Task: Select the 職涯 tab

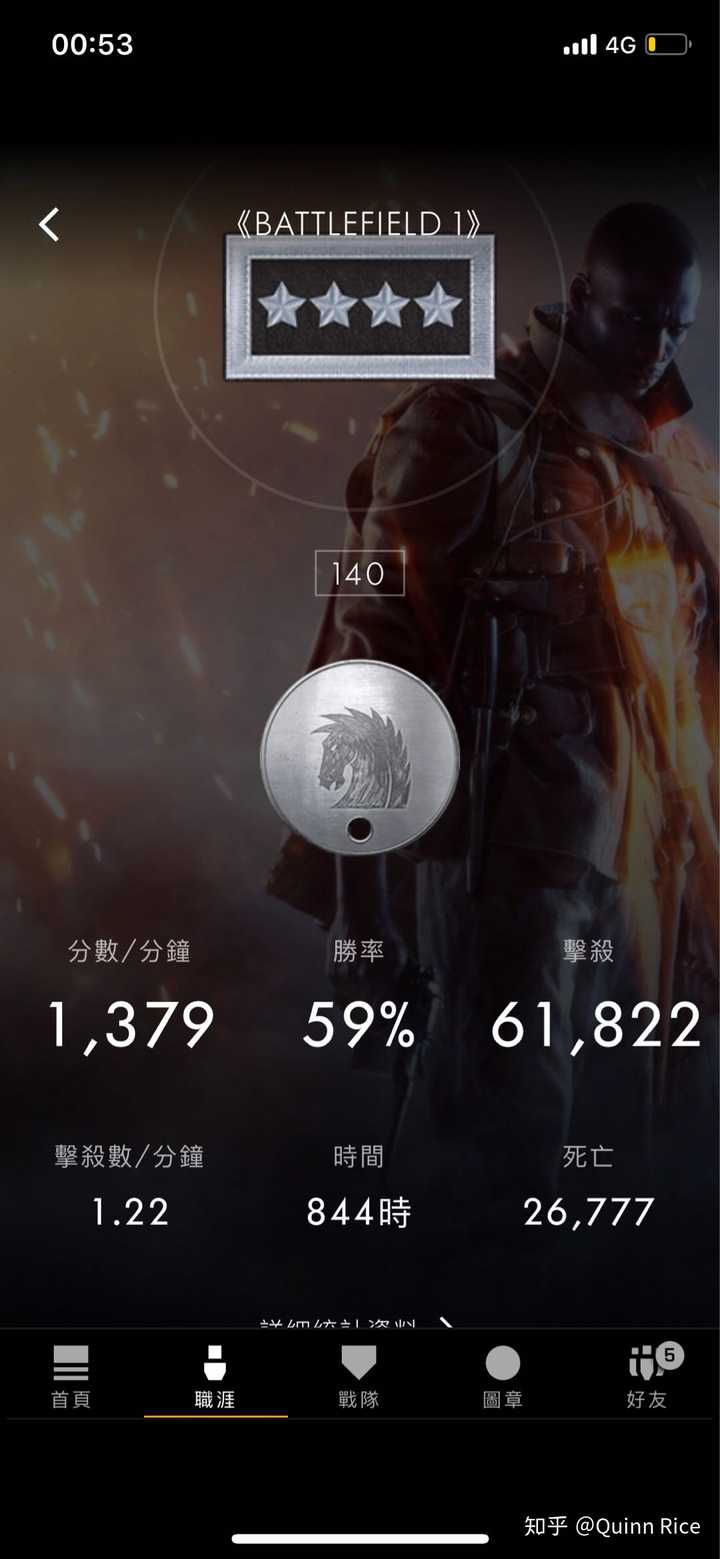Action: (x=215, y=1375)
